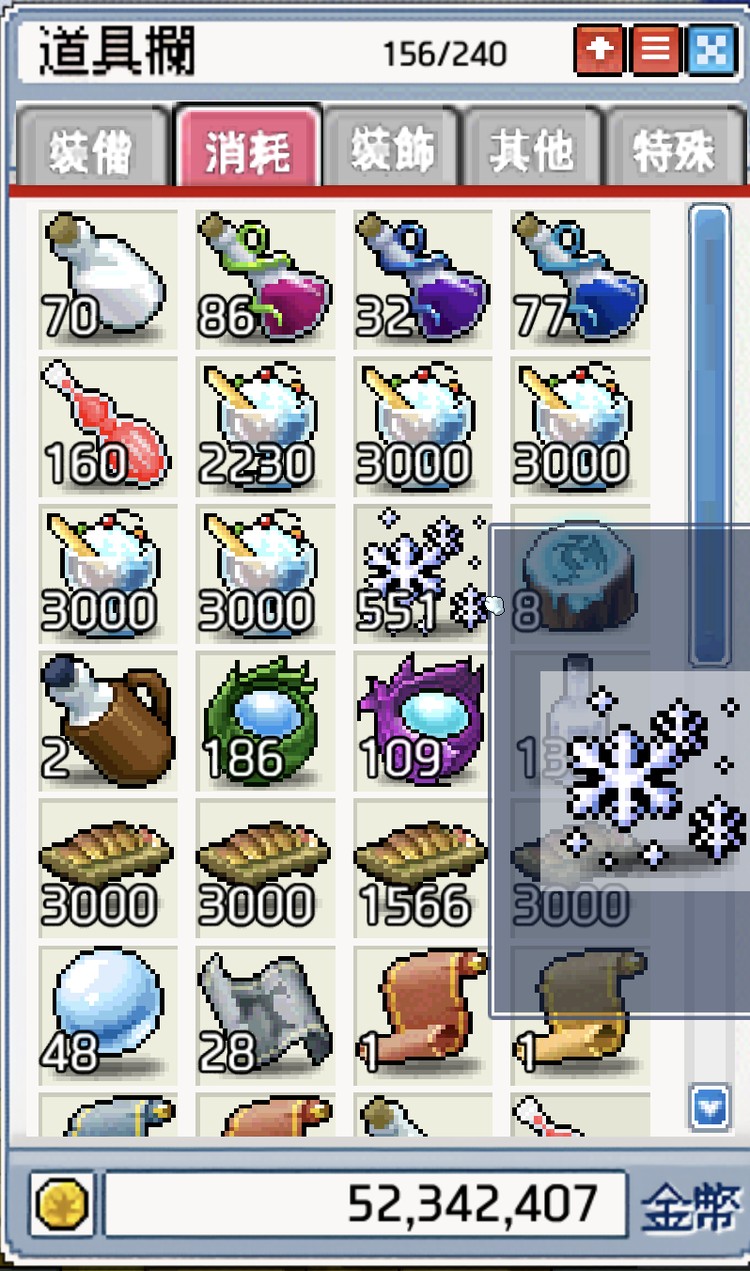The width and height of the screenshot is (750, 1271).
Task: Select the magenta potion with 86 count
Action: (265, 278)
